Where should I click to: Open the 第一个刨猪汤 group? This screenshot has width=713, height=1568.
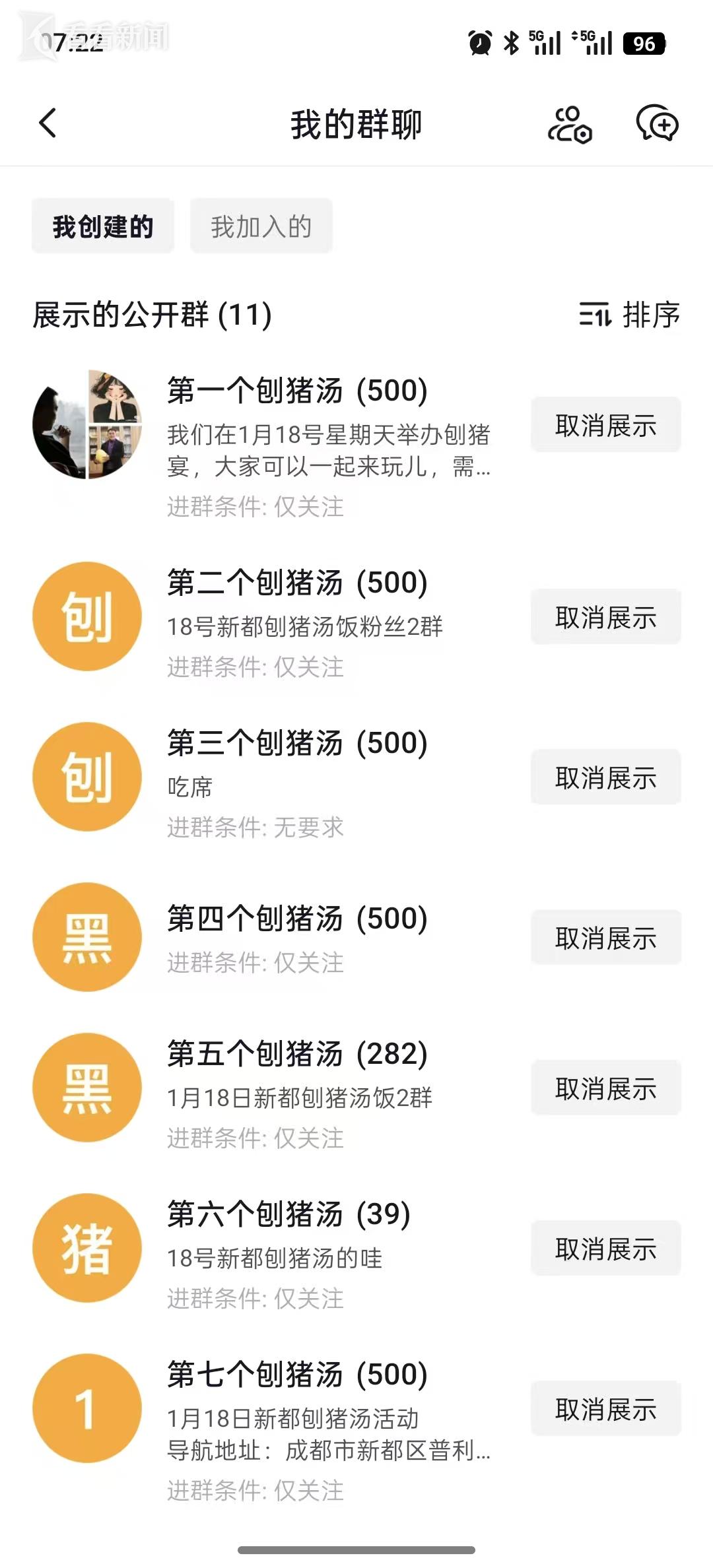(x=297, y=391)
